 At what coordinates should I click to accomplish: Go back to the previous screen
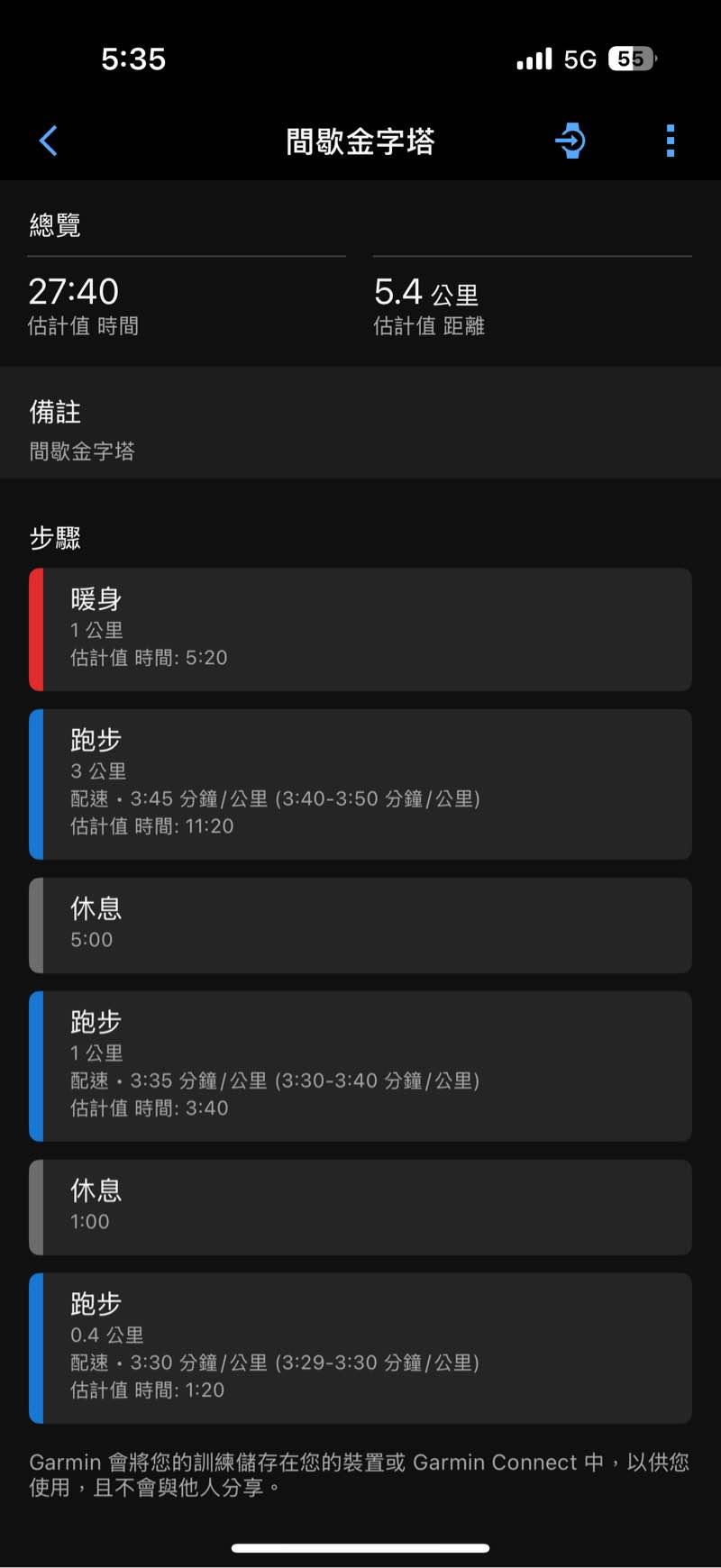click(x=49, y=141)
